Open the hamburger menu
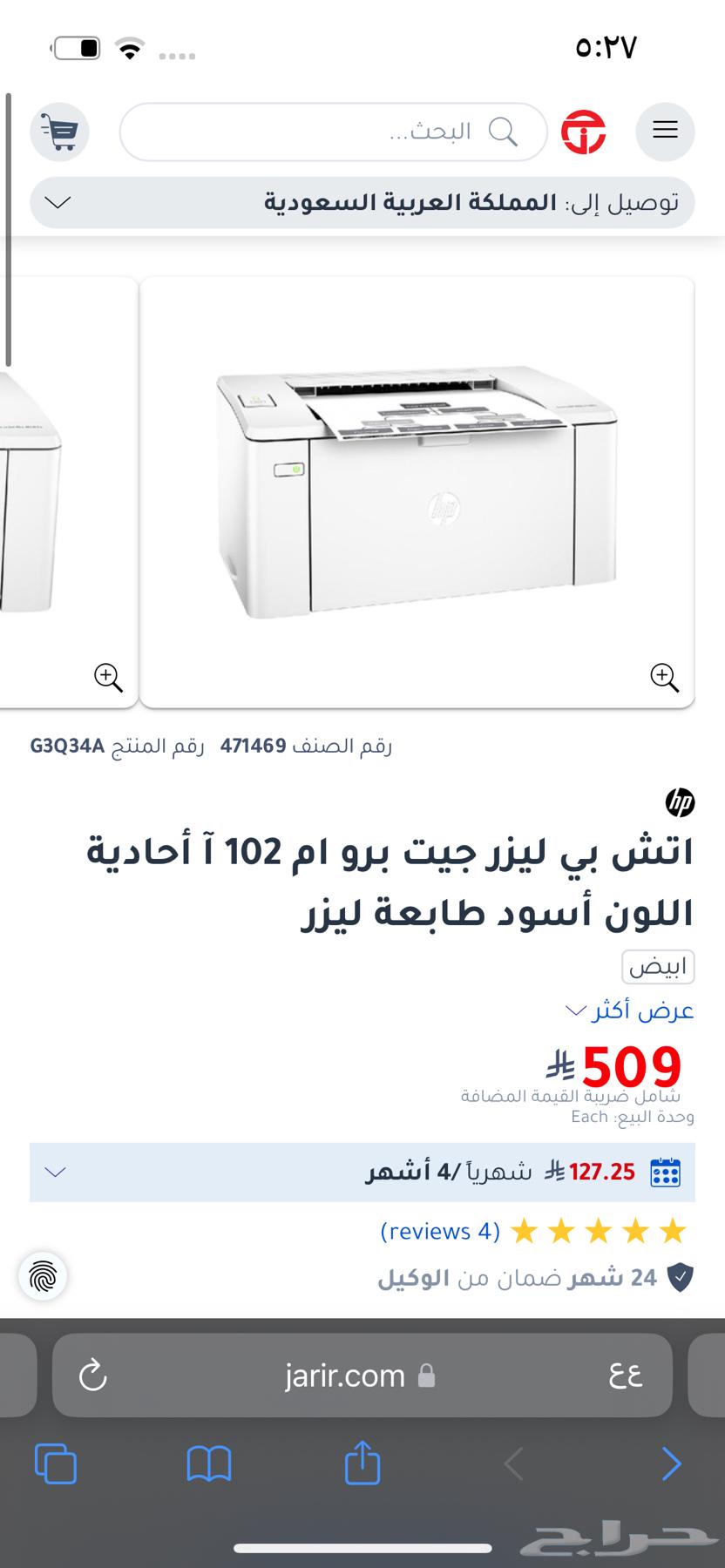Screen dimensions: 725x1568 coord(665,131)
